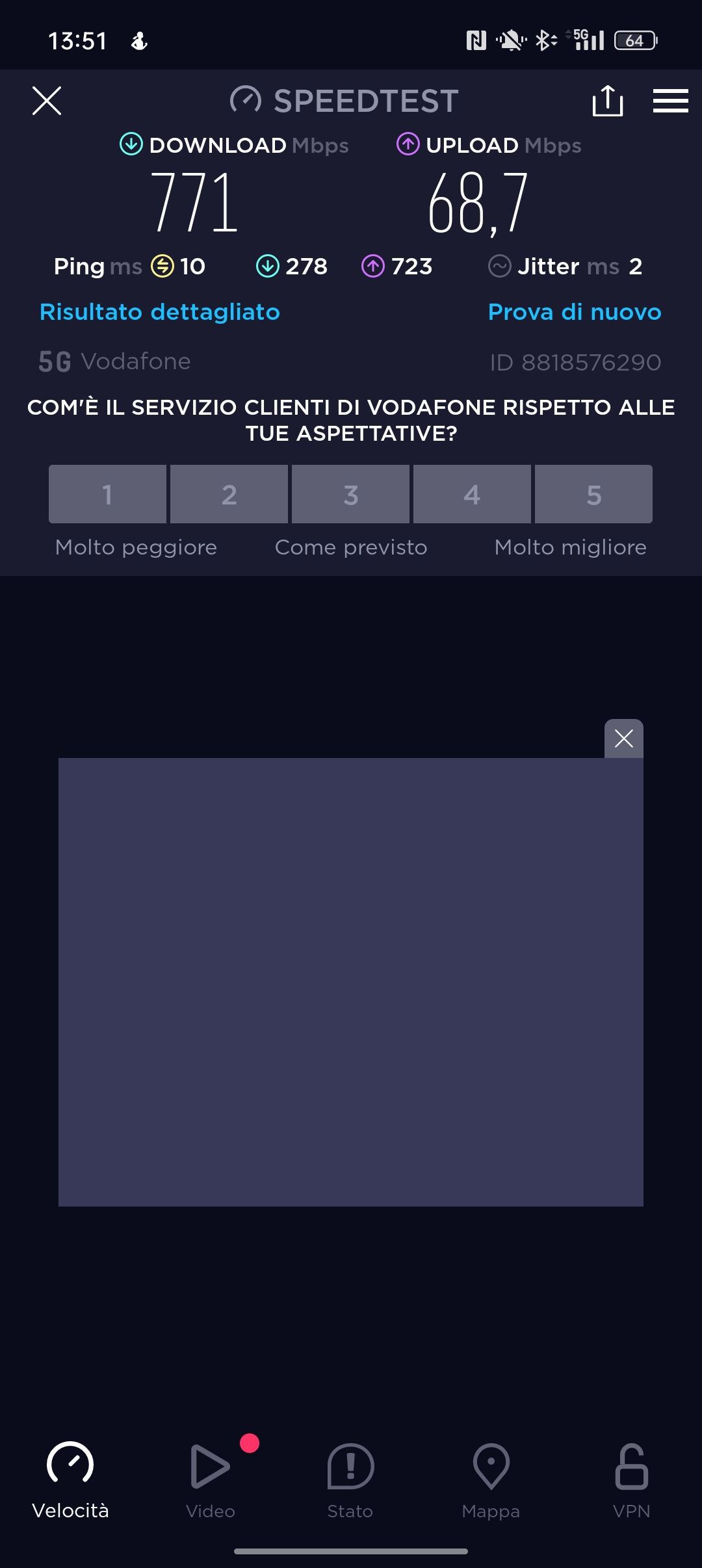The width and height of the screenshot is (702, 1568).
Task: Open Risultato dettagliato
Action: [160, 312]
